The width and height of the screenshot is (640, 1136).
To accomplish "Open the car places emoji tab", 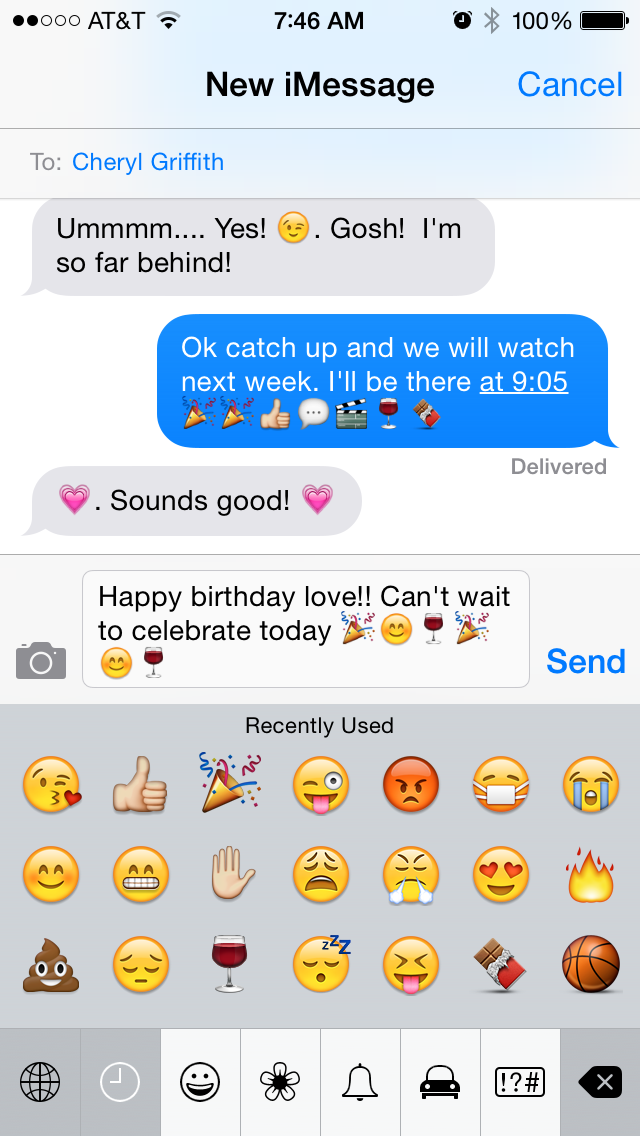I will tap(440, 1082).
